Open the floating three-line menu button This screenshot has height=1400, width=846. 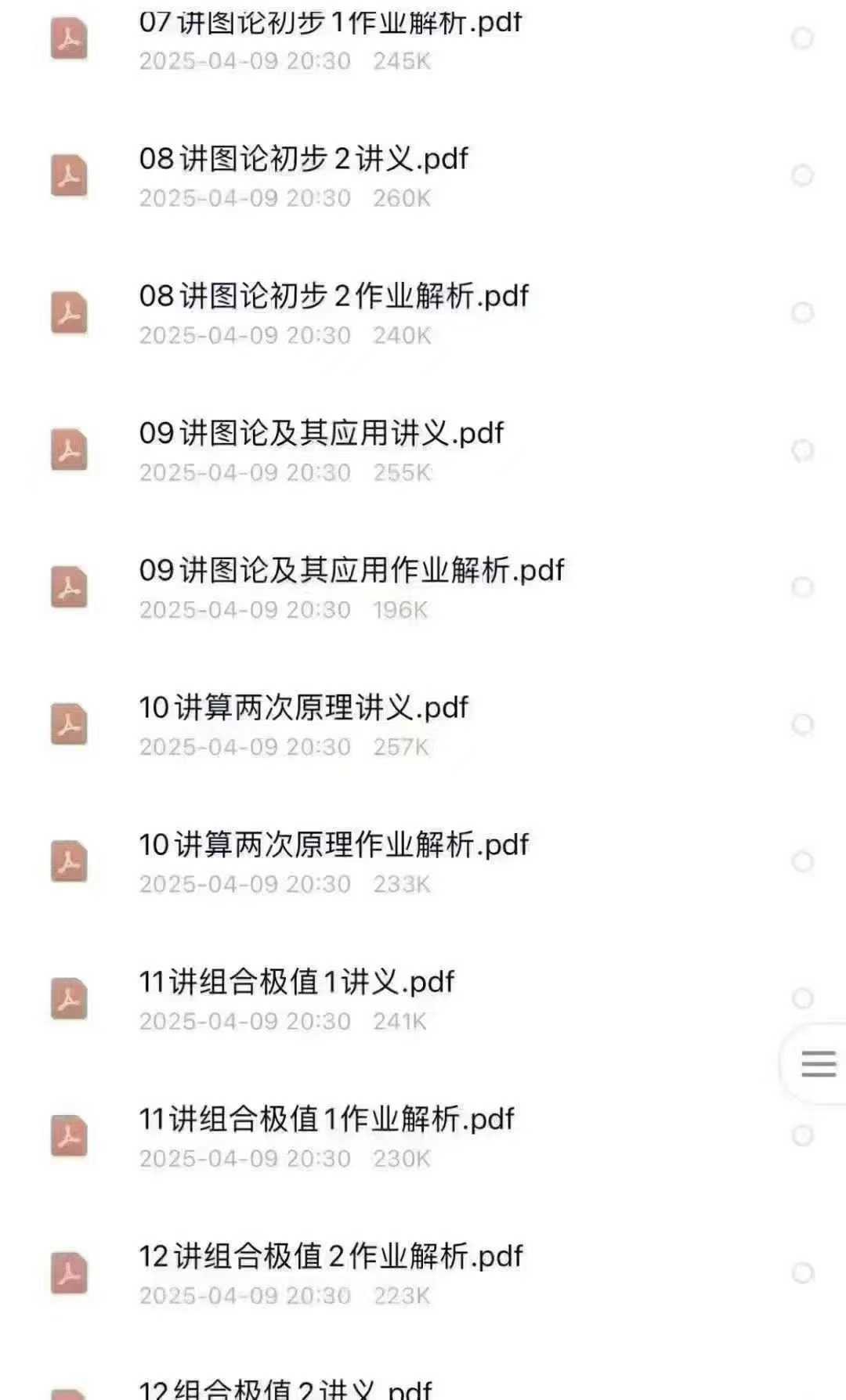[818, 1064]
